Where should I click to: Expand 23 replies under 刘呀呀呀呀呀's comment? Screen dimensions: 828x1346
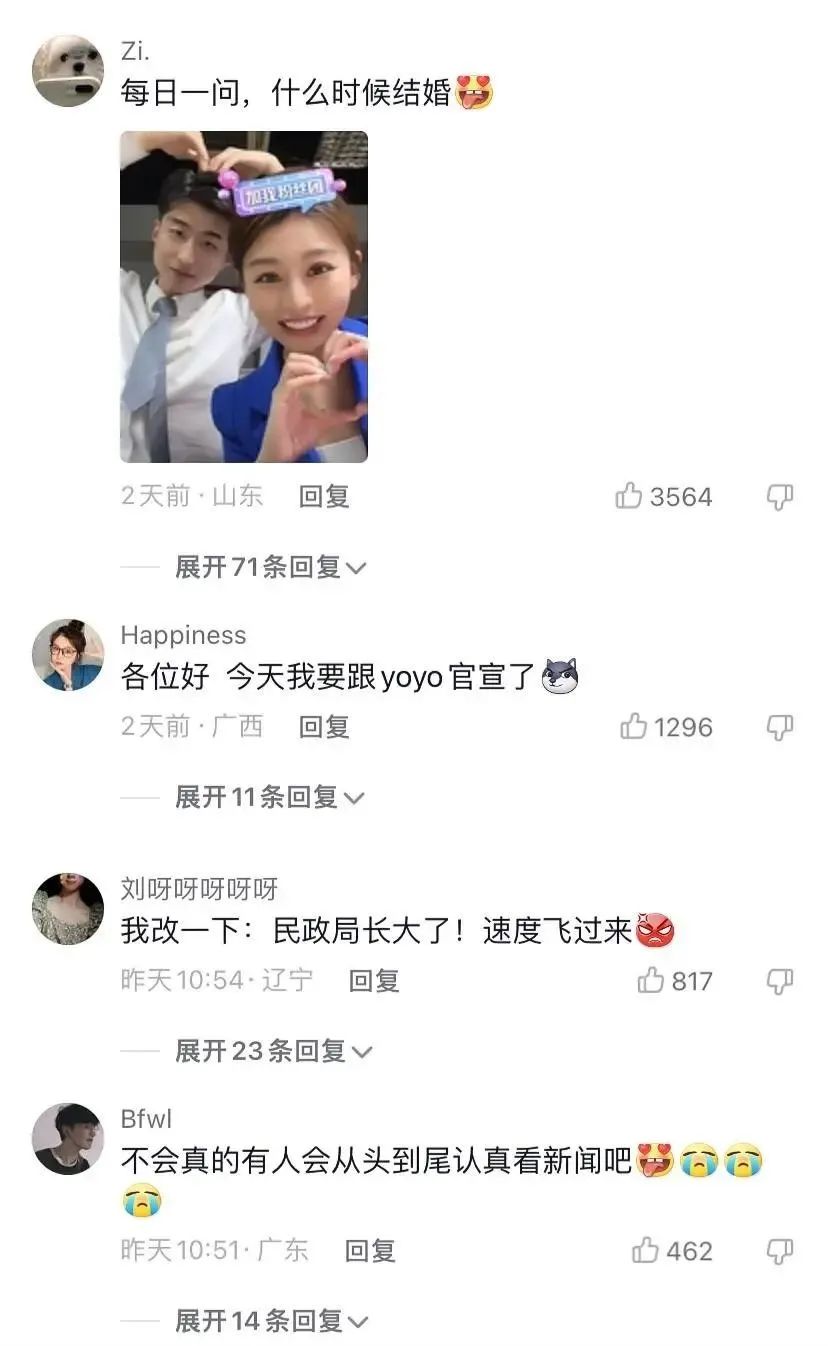pyautogui.click(x=274, y=1051)
